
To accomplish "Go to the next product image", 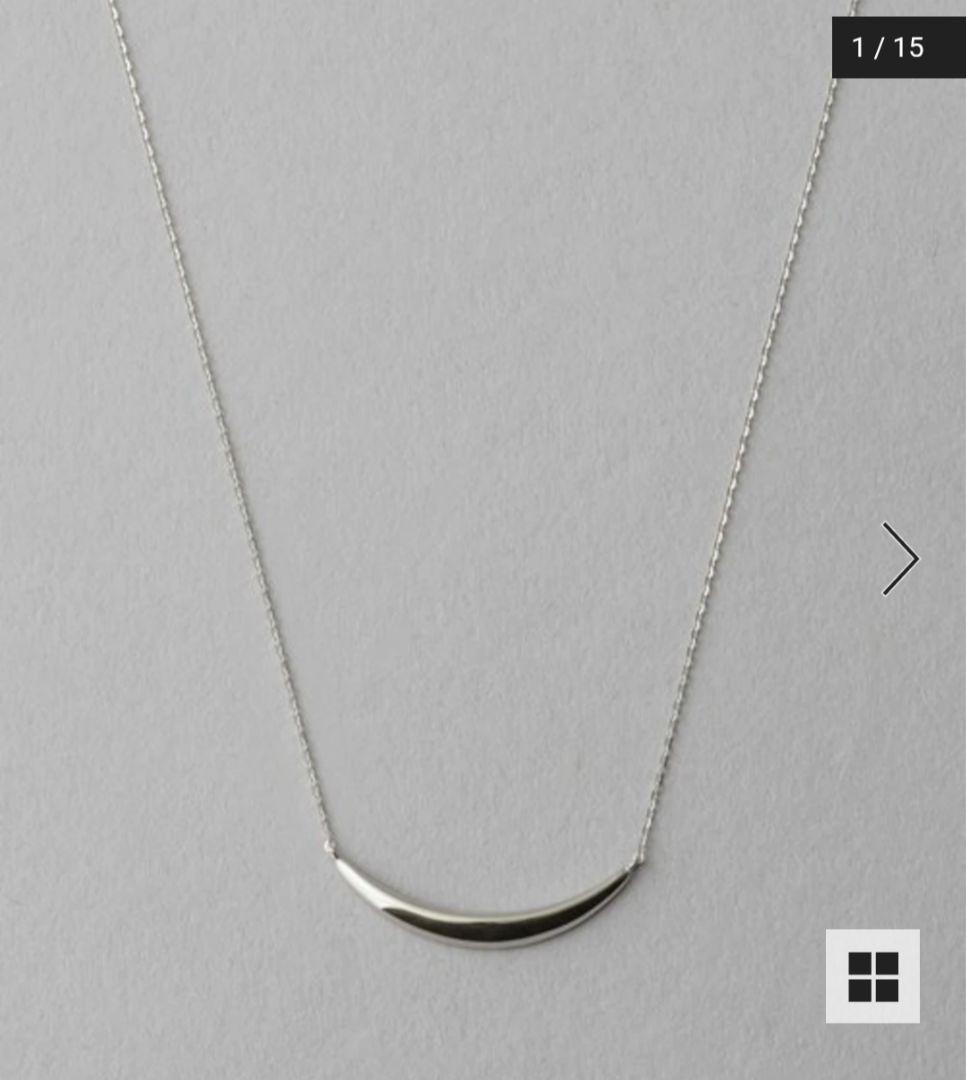I will click(x=899, y=559).
